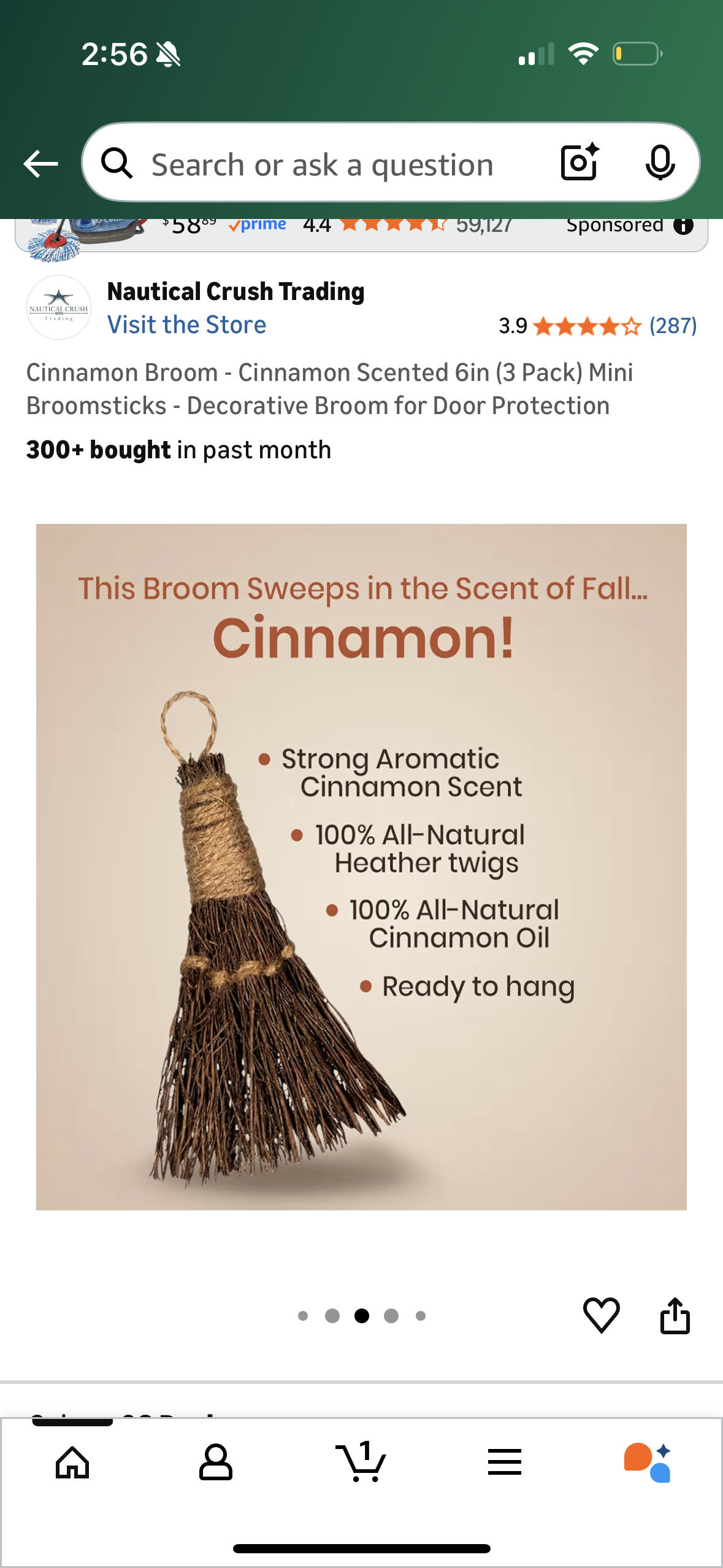Open the hamburger menu tab
Viewport: 723px width, 1568px height.
505,1463
